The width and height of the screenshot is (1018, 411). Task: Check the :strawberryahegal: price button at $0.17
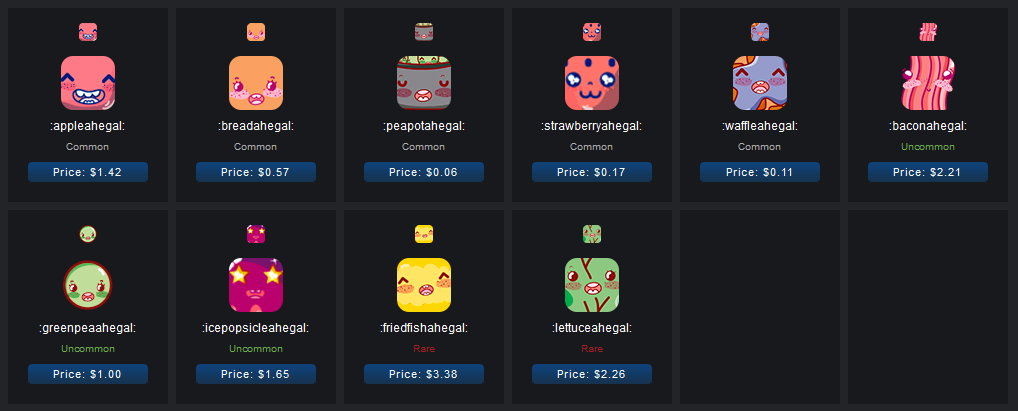coord(592,172)
